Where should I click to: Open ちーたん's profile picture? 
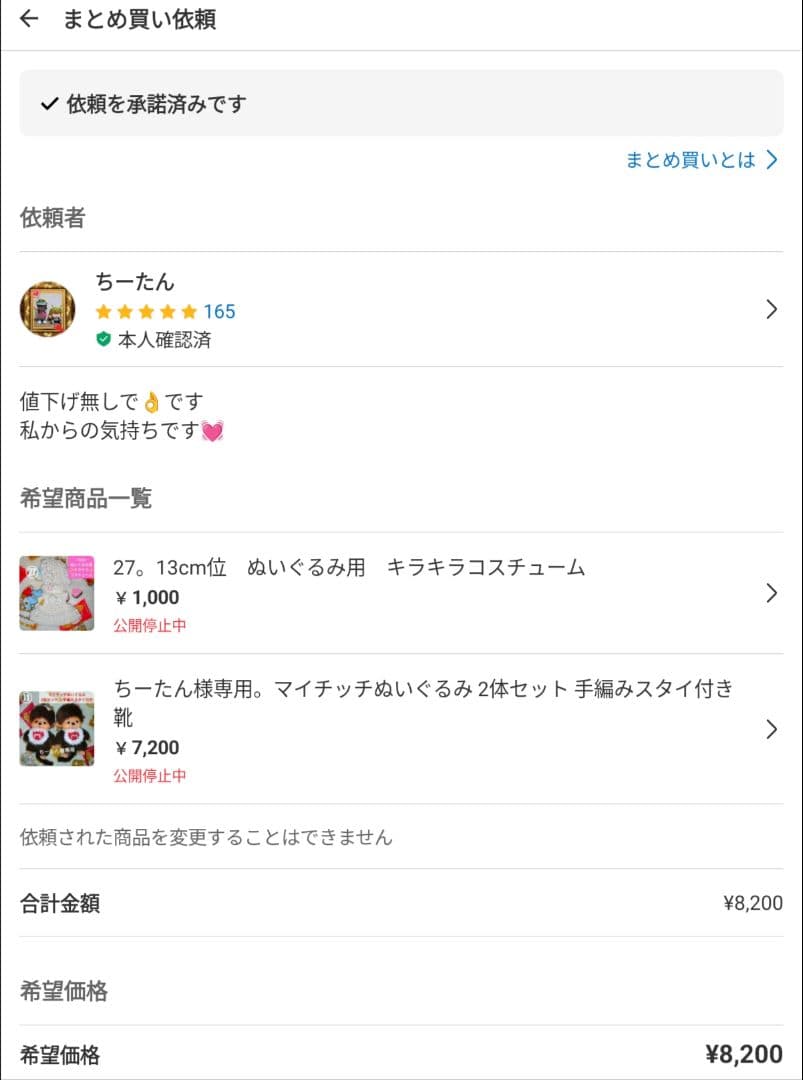(x=47, y=309)
